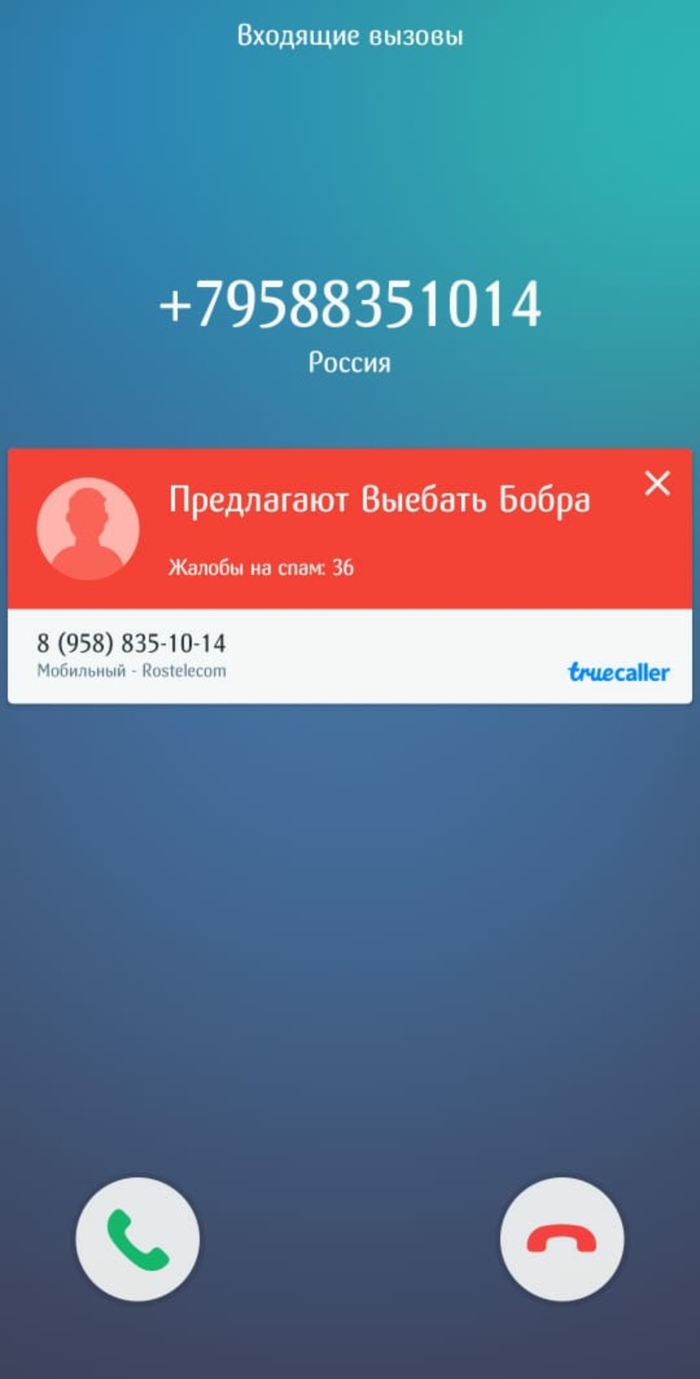Decline the call with red button
Viewport: 700px width, 1379px height.
[x=561, y=1239]
